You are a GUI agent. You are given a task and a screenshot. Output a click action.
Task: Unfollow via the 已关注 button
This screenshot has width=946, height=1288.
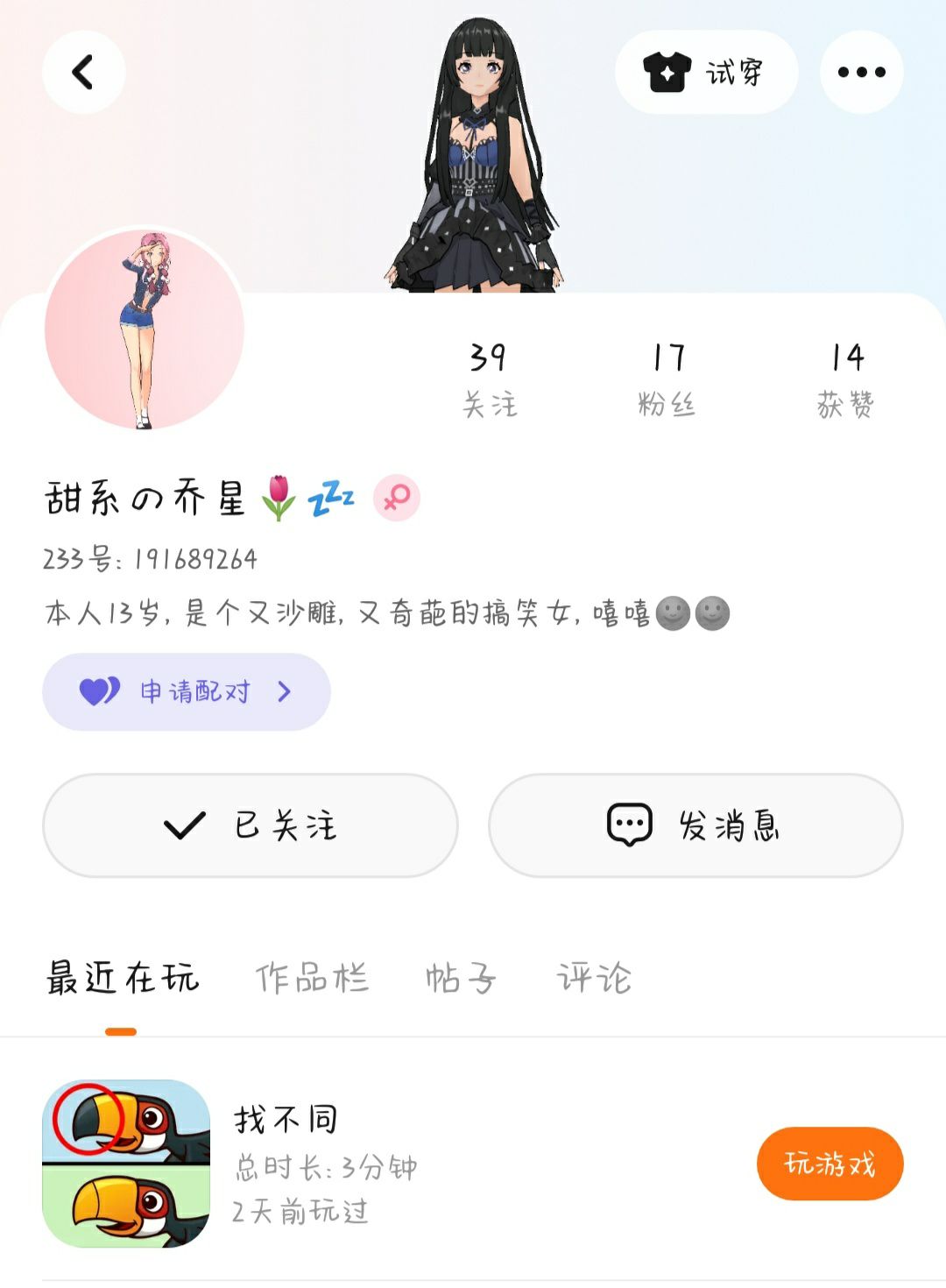(x=251, y=825)
